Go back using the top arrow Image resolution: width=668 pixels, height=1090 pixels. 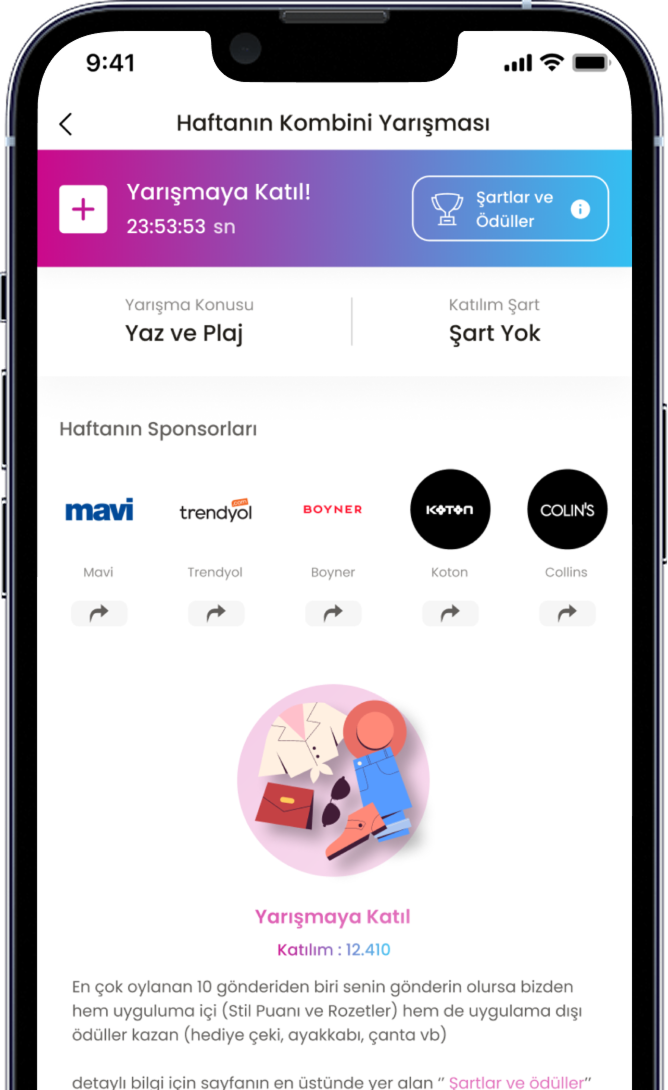coord(66,124)
